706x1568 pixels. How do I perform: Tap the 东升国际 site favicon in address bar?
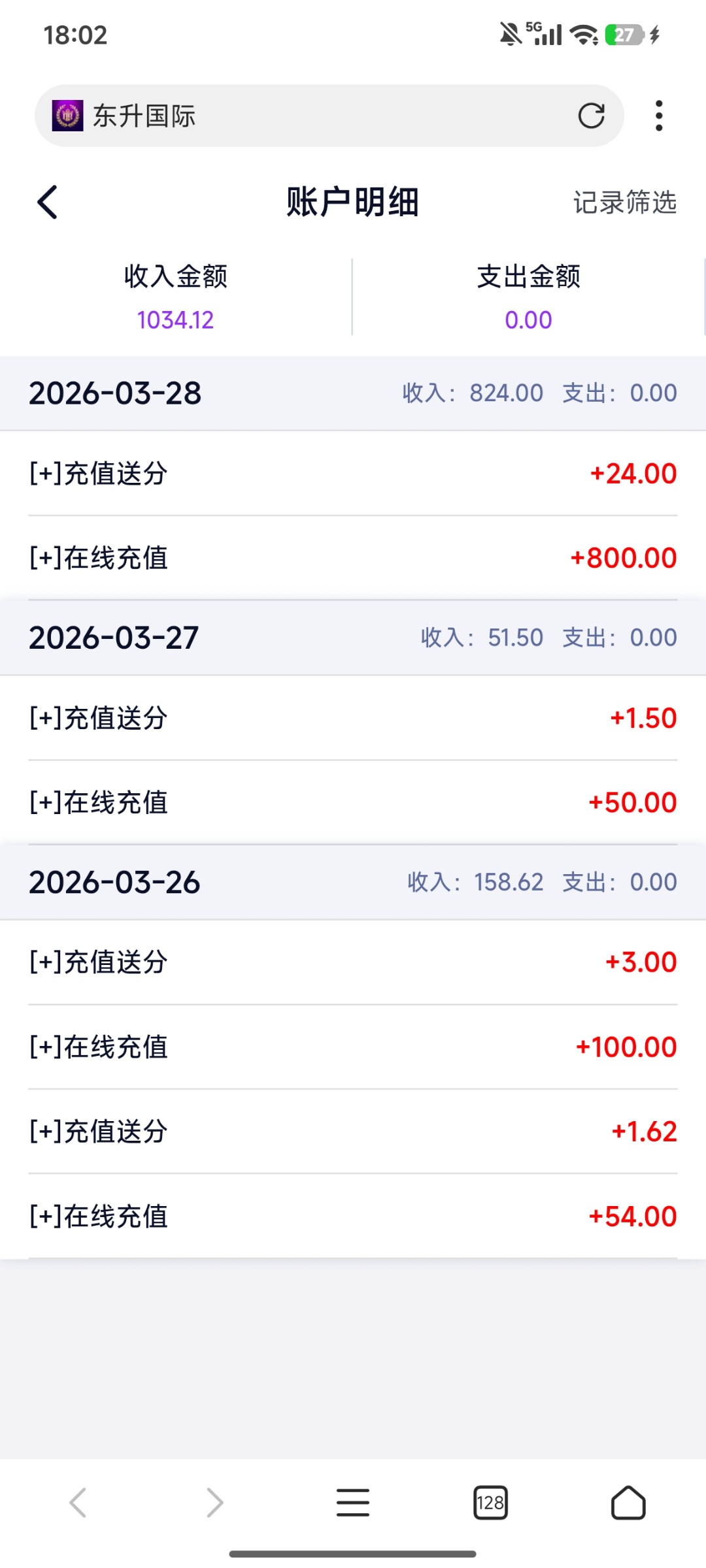coord(67,116)
